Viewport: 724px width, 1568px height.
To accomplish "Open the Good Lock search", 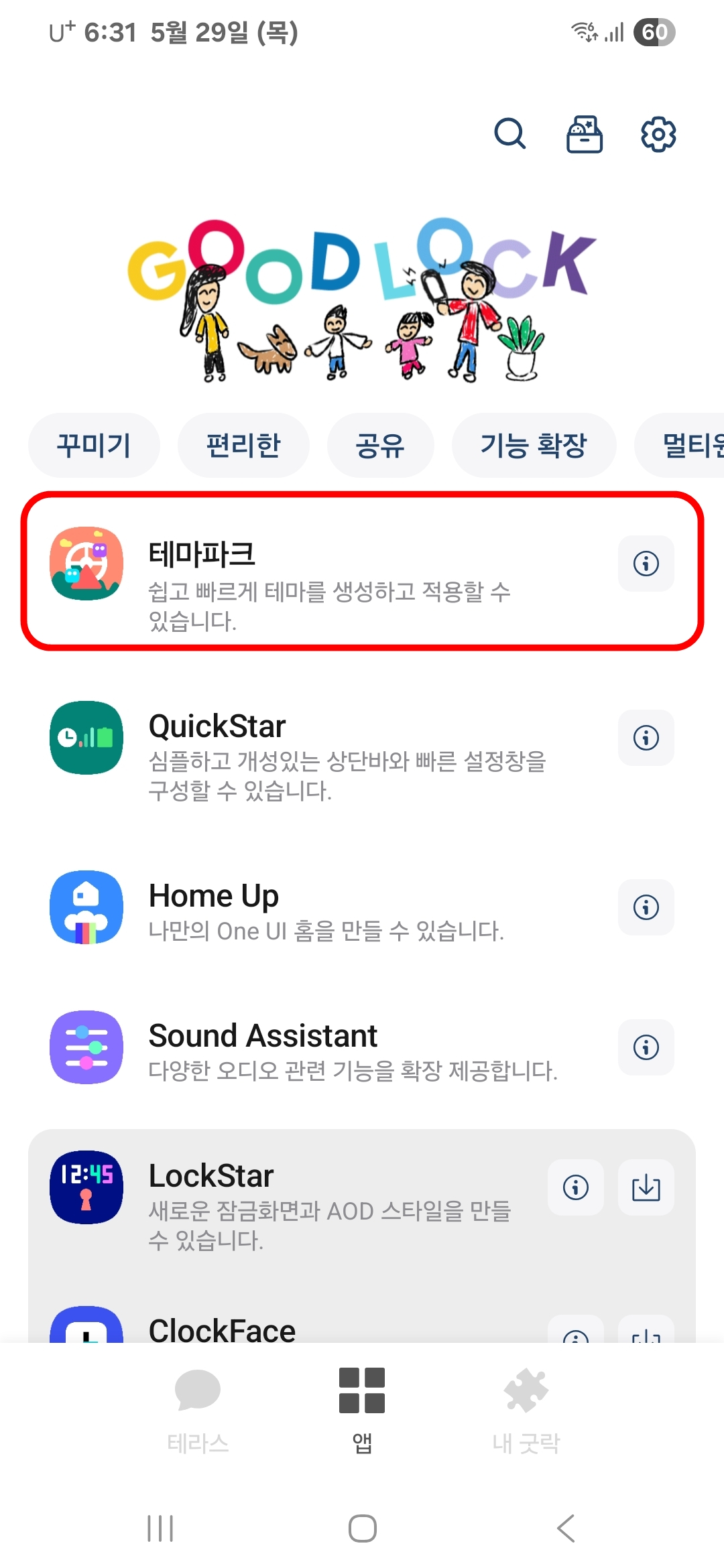I will point(510,133).
